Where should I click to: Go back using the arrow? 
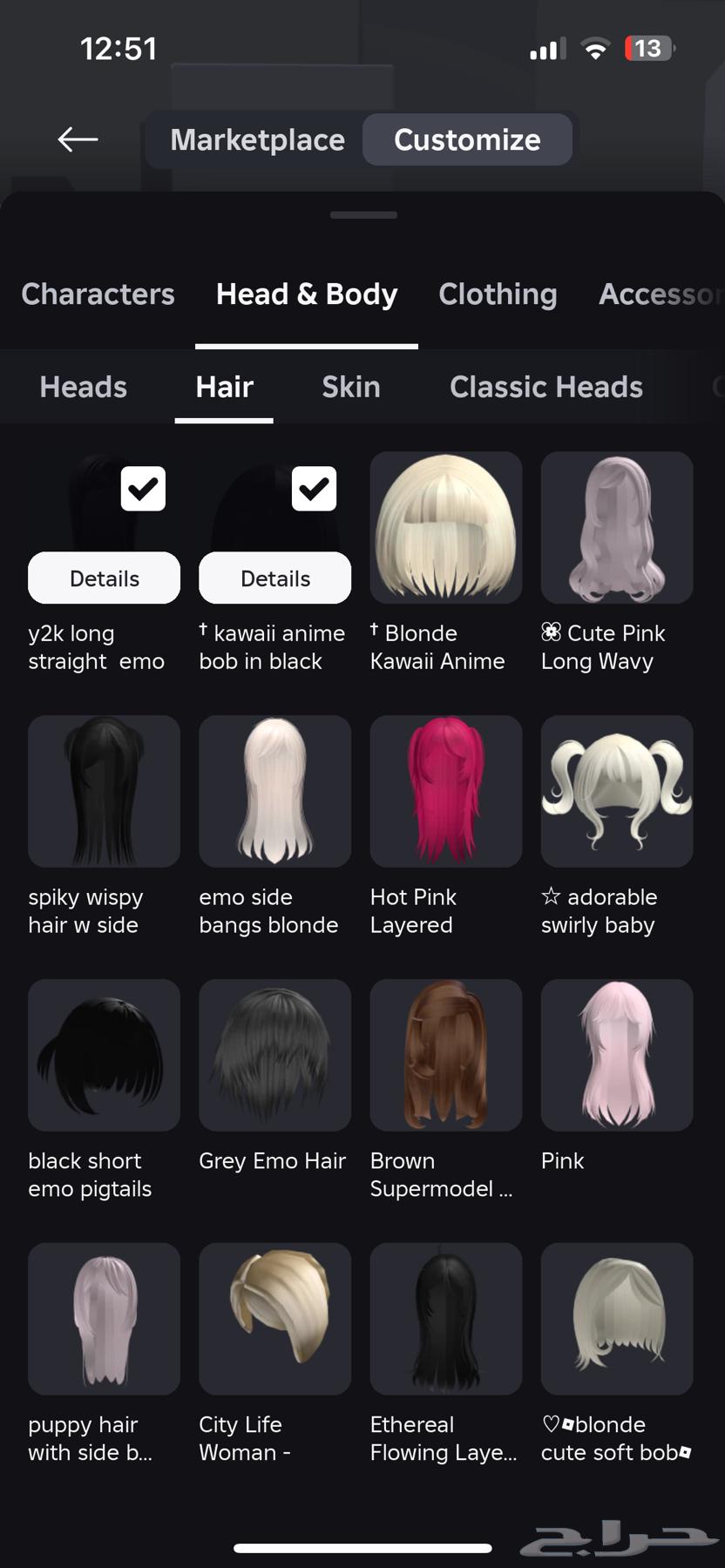click(78, 139)
